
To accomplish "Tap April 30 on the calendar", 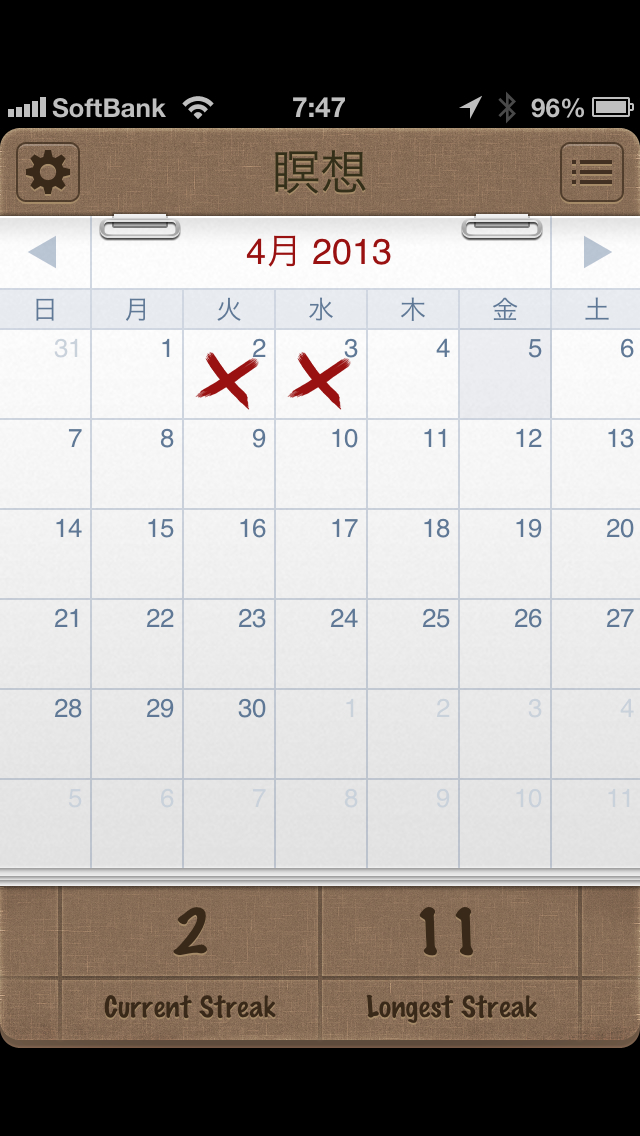I will [229, 734].
